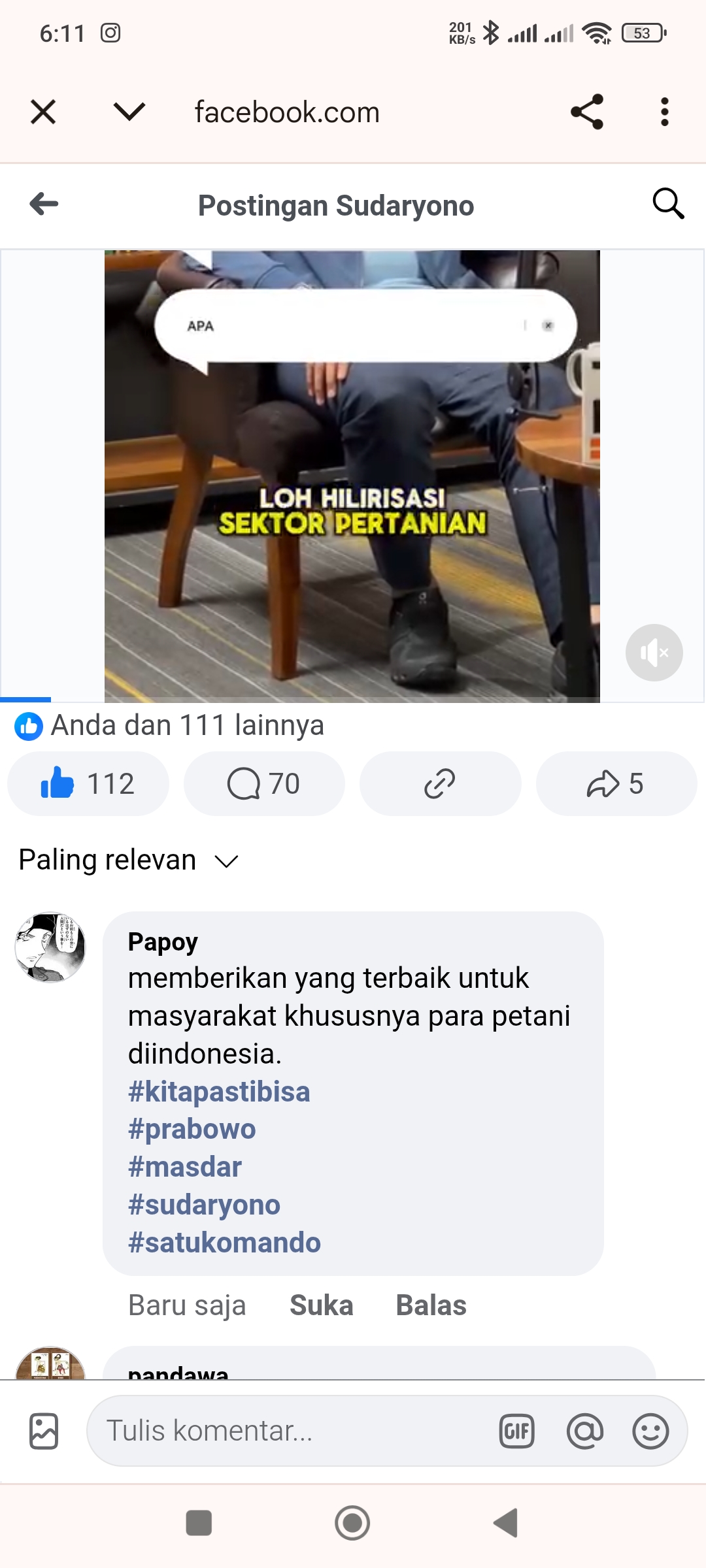Close the in-app browser tab
Viewport: 706px width, 1568px height.
[43, 112]
